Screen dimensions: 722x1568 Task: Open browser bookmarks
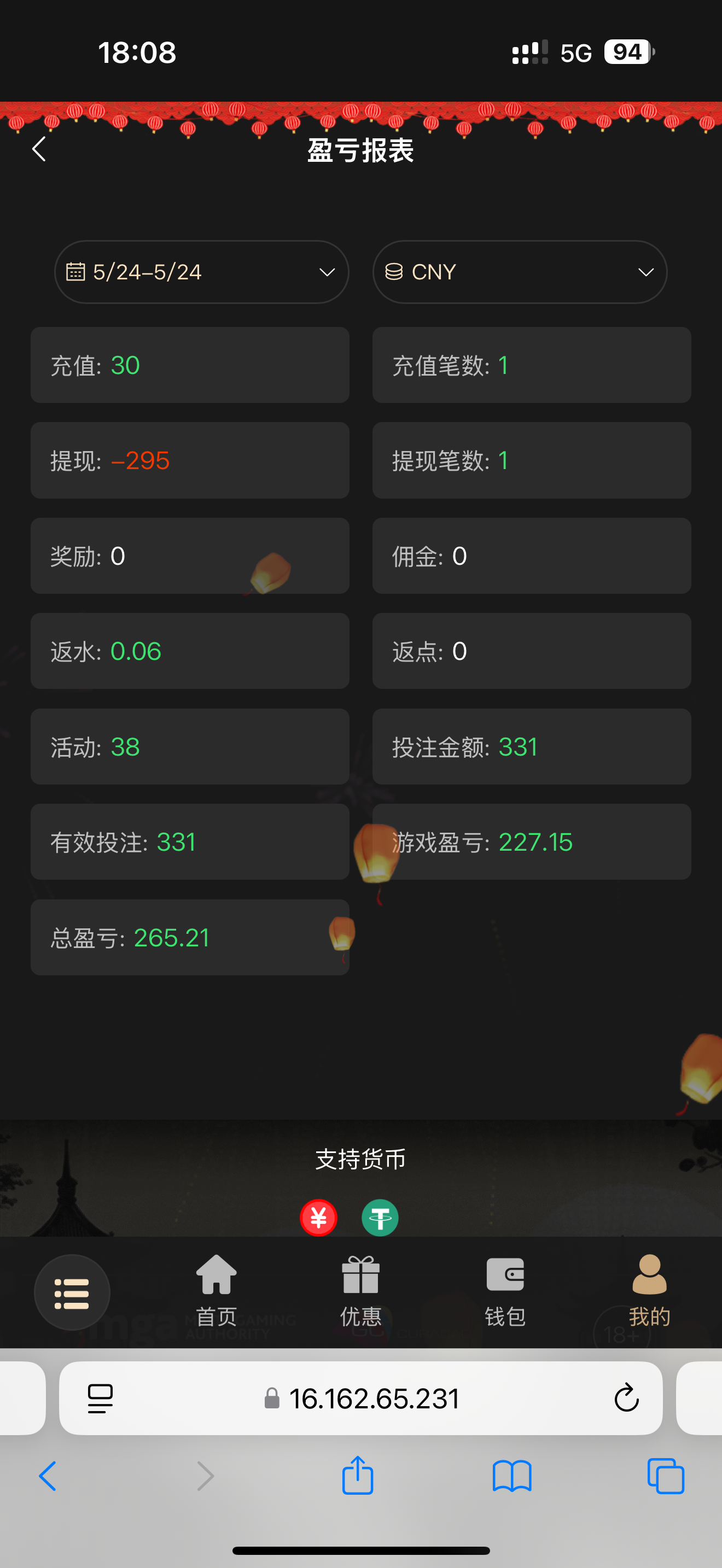coord(511,1476)
